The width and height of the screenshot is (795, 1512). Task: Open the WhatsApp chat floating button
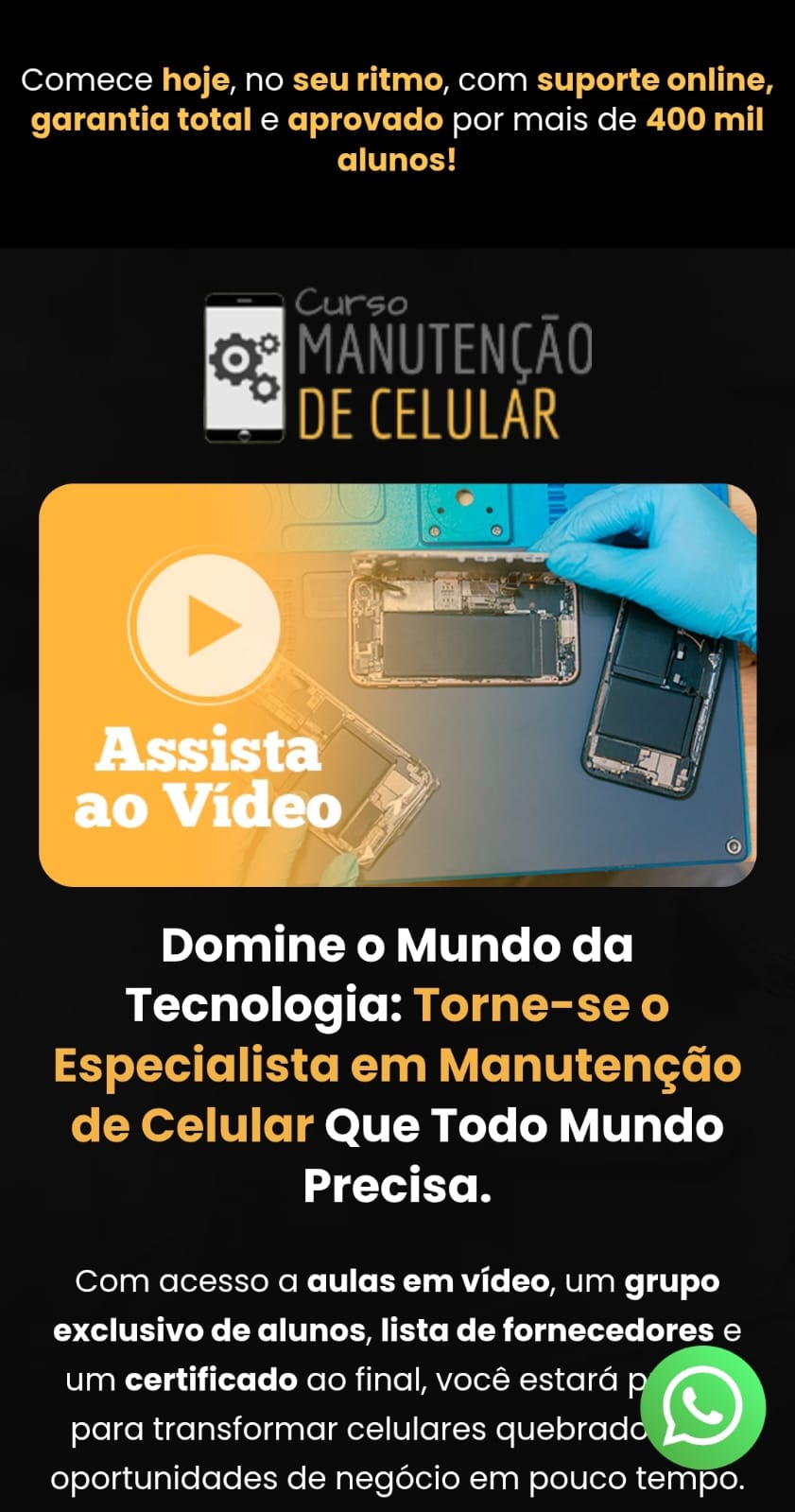coord(703,1406)
